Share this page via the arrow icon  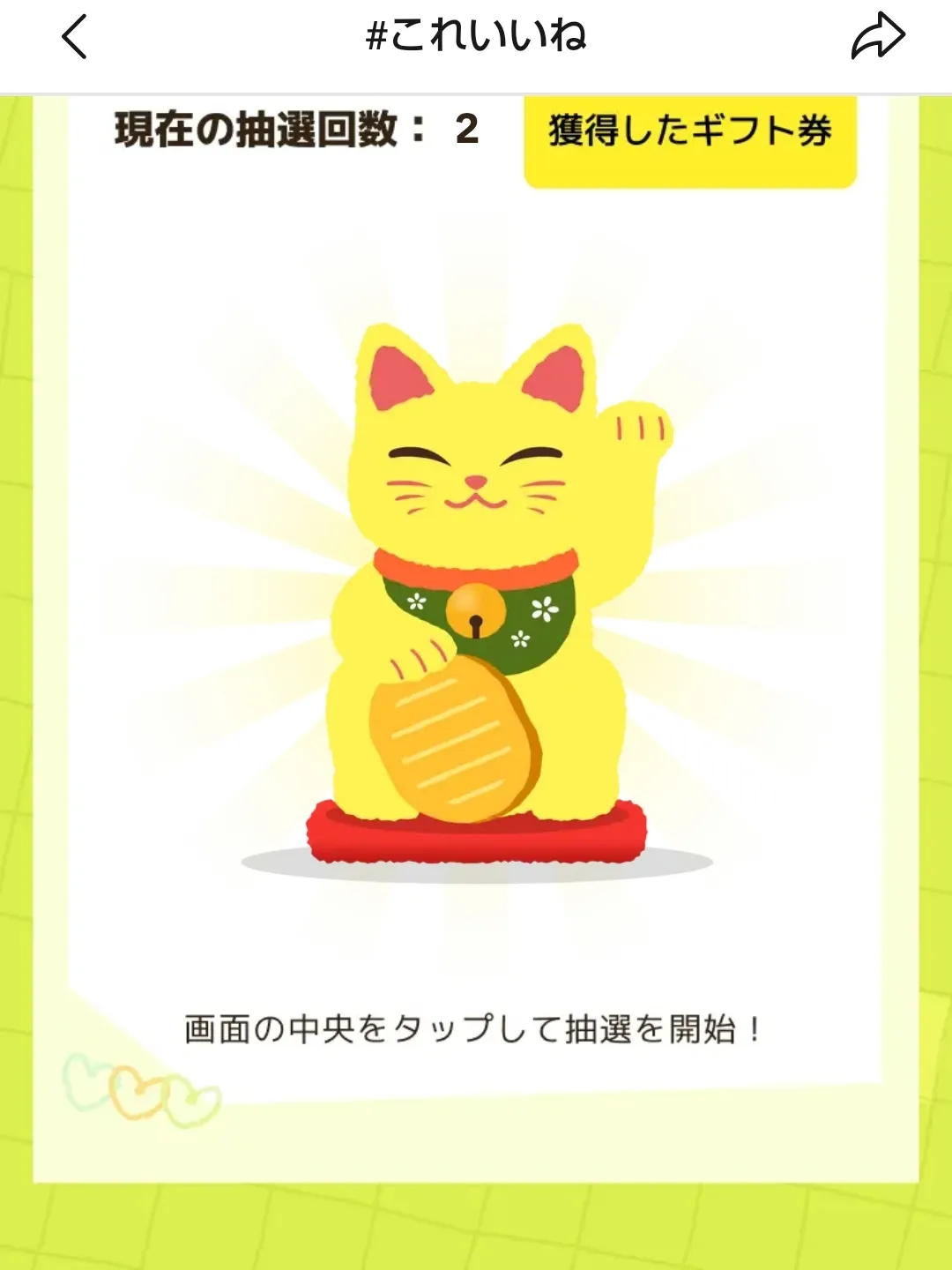[877, 38]
